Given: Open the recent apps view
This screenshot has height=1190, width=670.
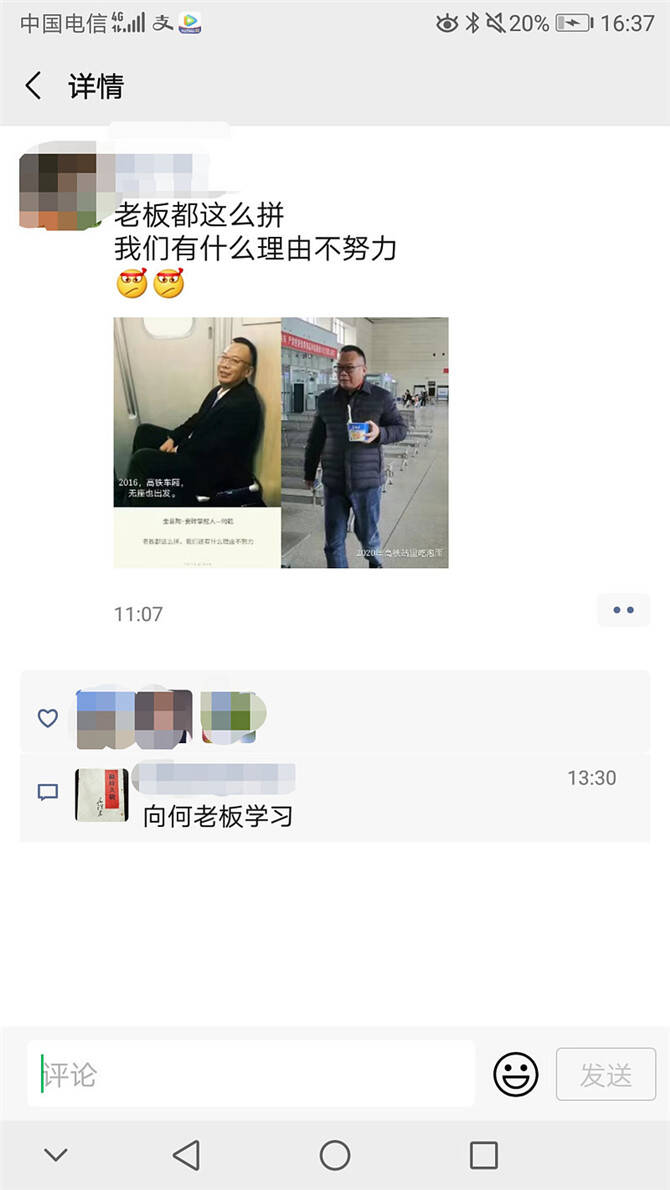Looking at the screenshot, I should coord(483,1155).
